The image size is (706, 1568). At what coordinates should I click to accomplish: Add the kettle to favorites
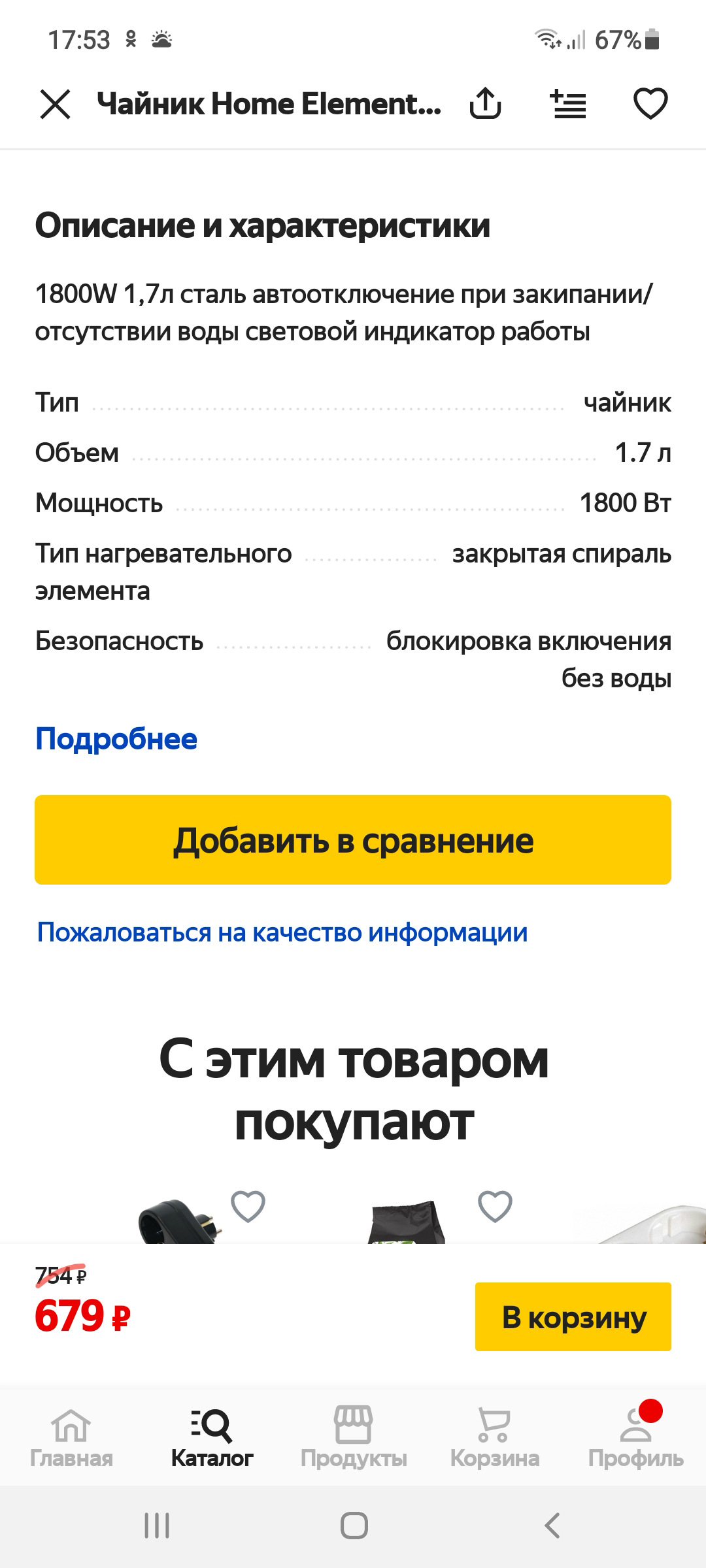[x=650, y=103]
